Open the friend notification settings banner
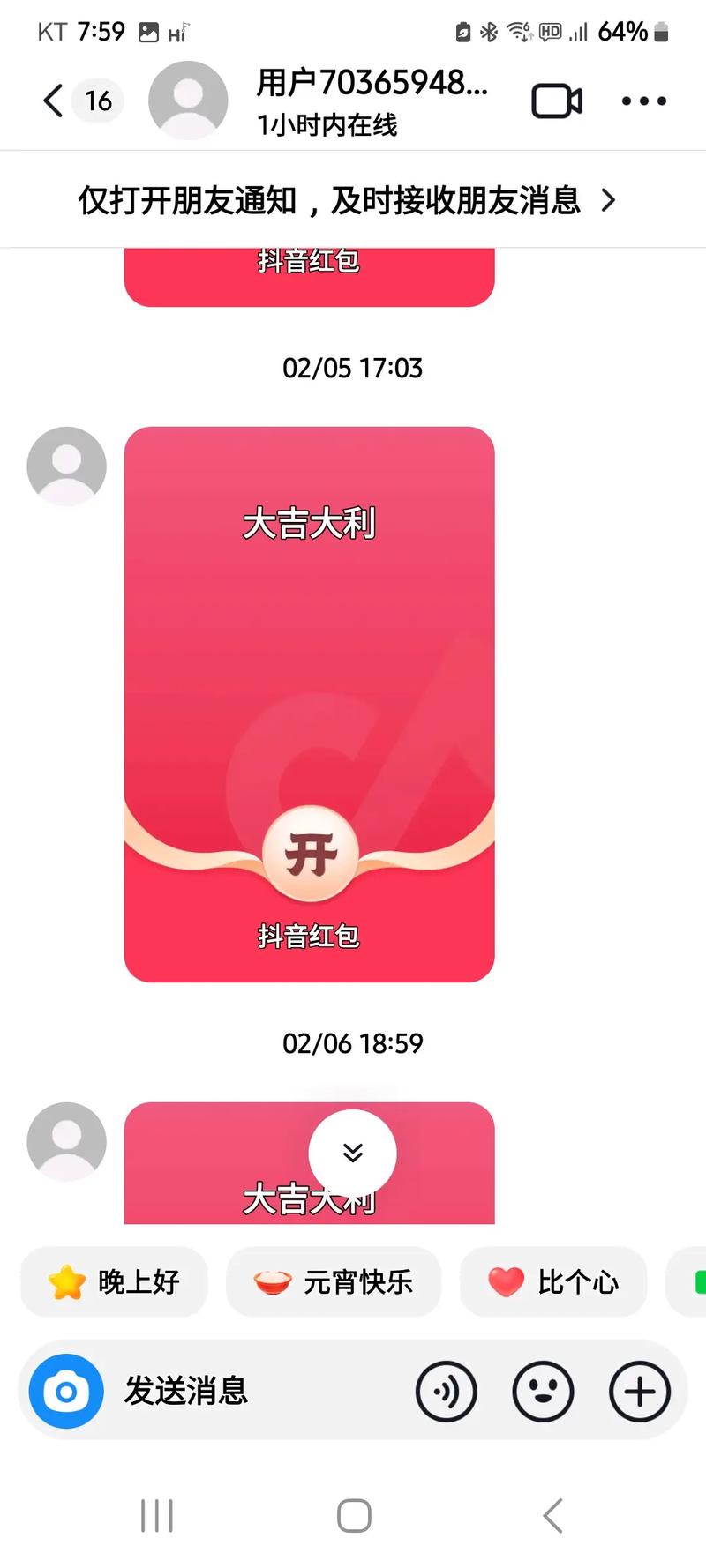Screen dimensions: 706x1568 click(x=349, y=201)
